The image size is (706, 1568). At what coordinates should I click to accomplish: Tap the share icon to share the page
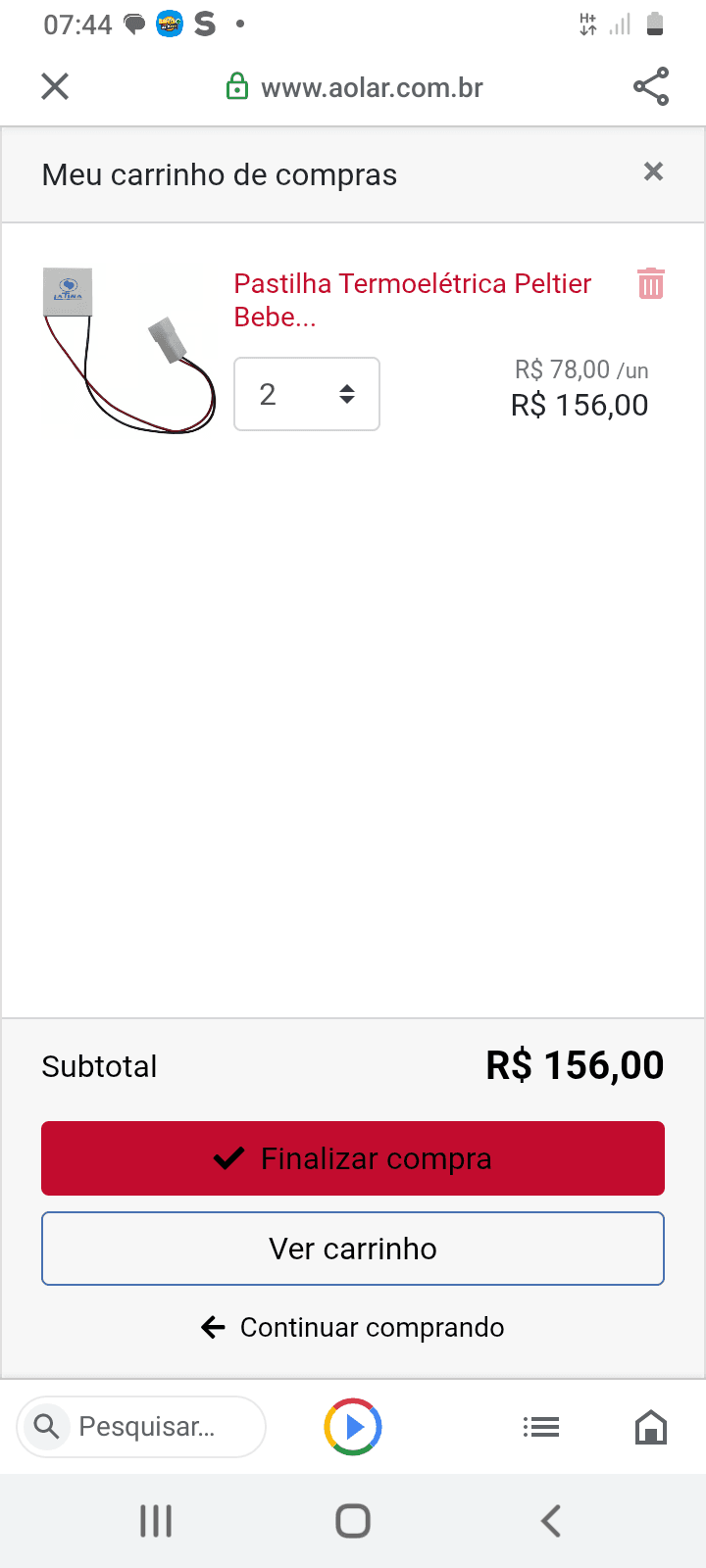point(650,86)
